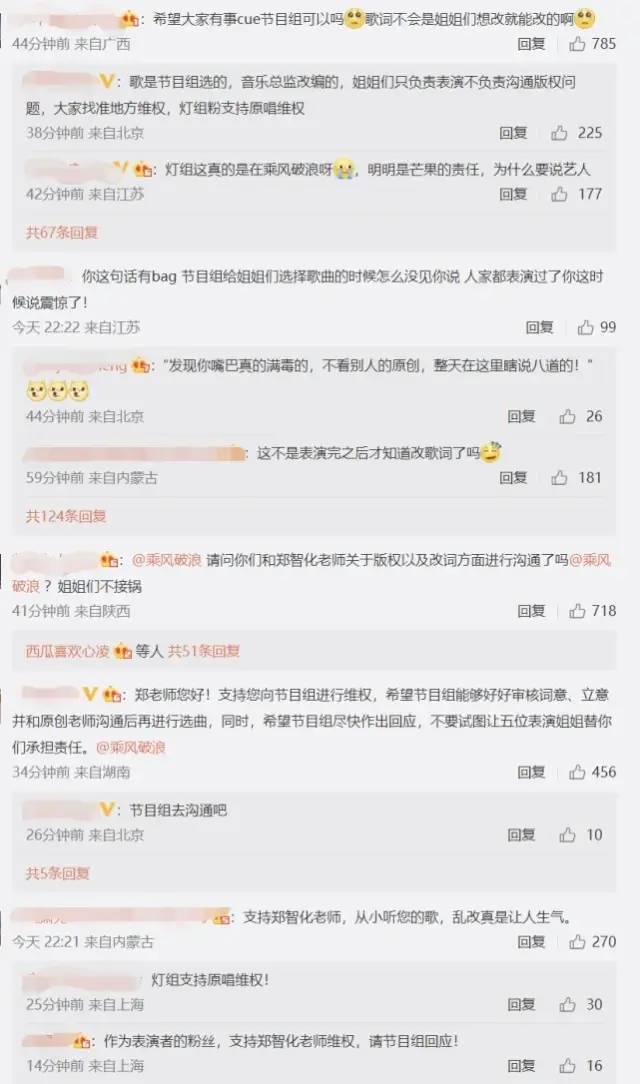Like the Hunan comment with 456 likes
The image size is (640, 1084).
point(578,772)
